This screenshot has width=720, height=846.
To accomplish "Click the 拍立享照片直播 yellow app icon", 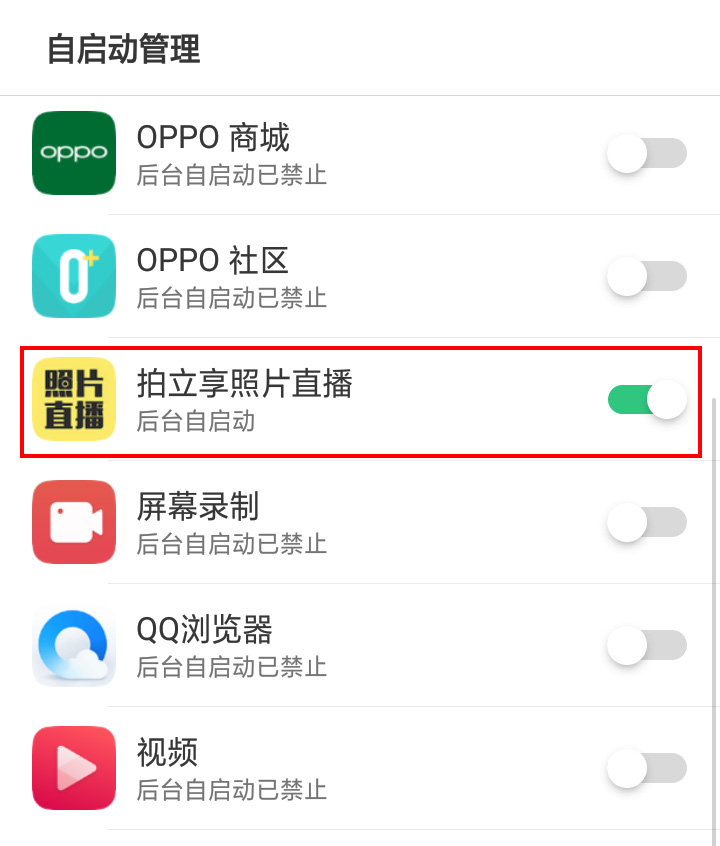I will point(73,399).
